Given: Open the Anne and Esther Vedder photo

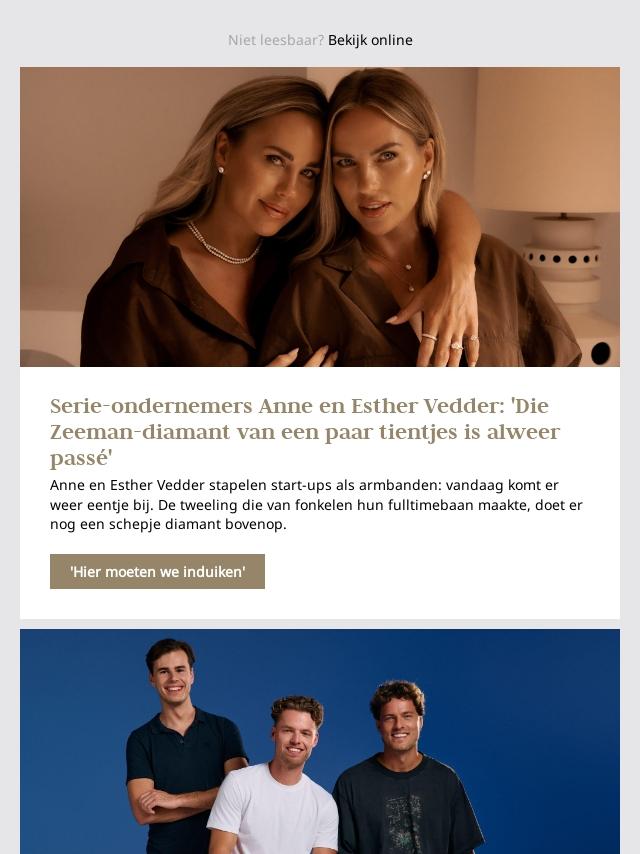Looking at the screenshot, I should 320,217.
